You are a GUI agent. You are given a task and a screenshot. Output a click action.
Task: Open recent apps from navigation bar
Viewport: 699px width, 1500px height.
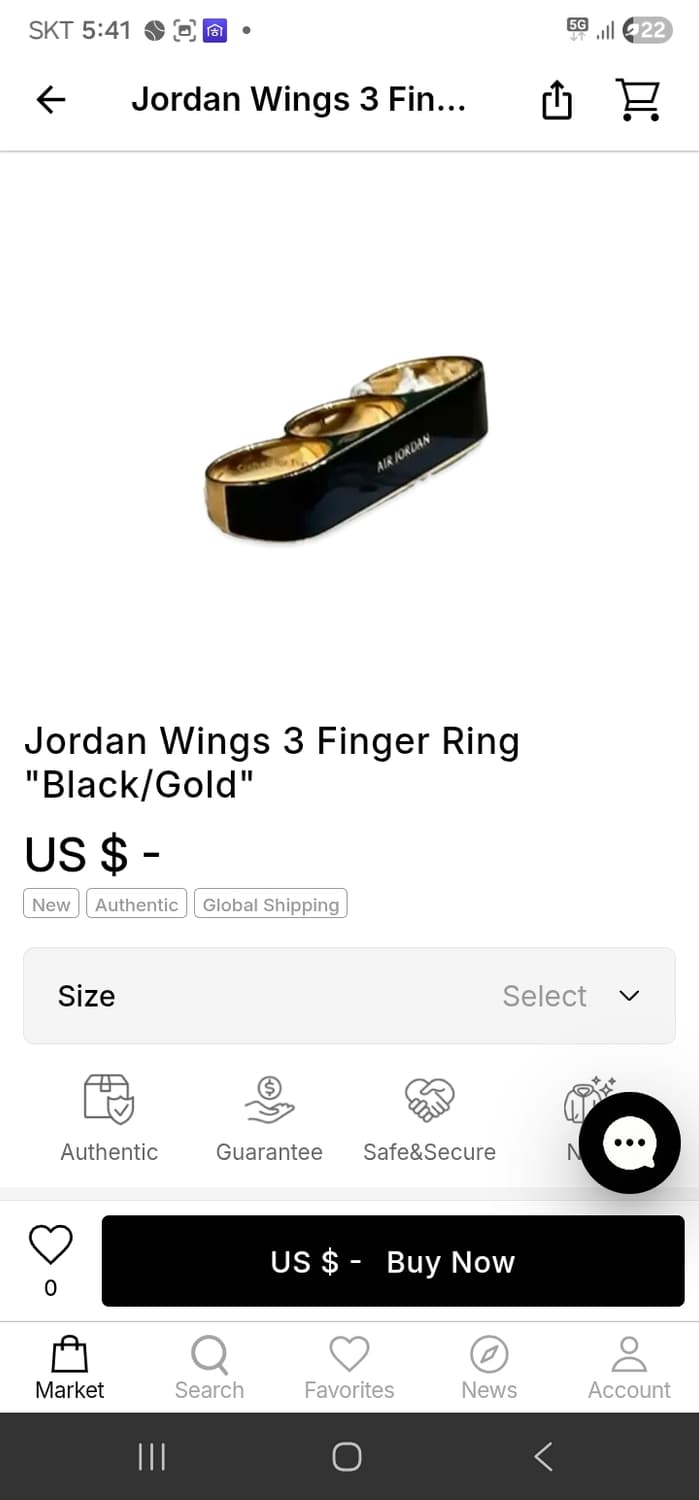pyautogui.click(x=151, y=1456)
